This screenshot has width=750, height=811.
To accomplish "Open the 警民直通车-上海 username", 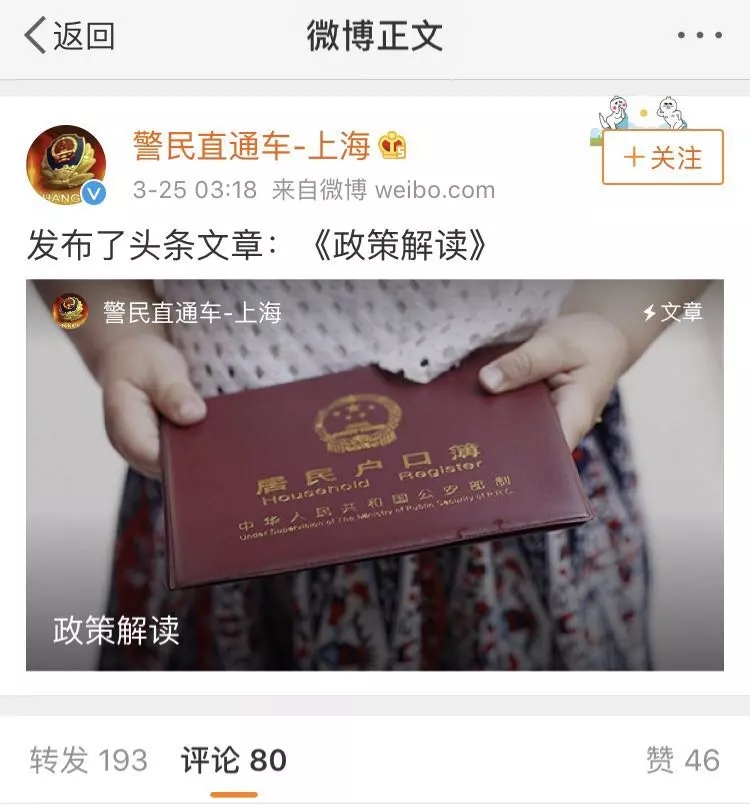I will pyautogui.click(x=252, y=146).
